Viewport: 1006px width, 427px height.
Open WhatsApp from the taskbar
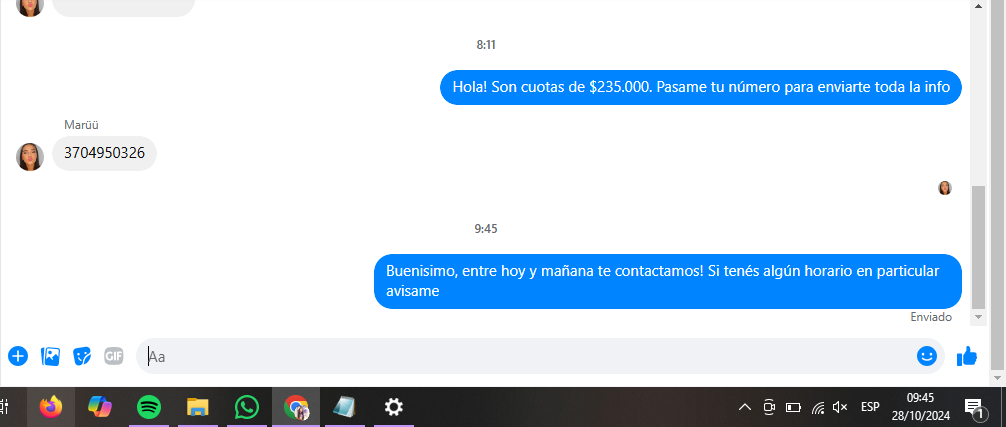point(247,407)
